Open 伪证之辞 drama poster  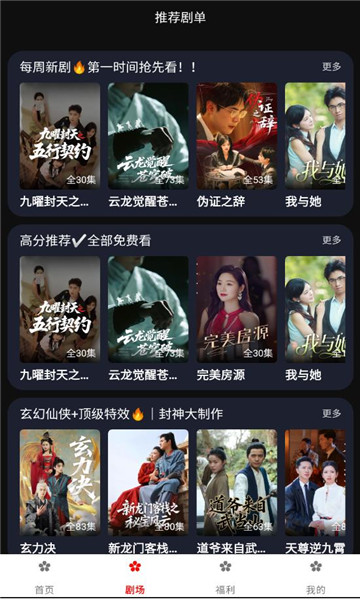(236, 136)
